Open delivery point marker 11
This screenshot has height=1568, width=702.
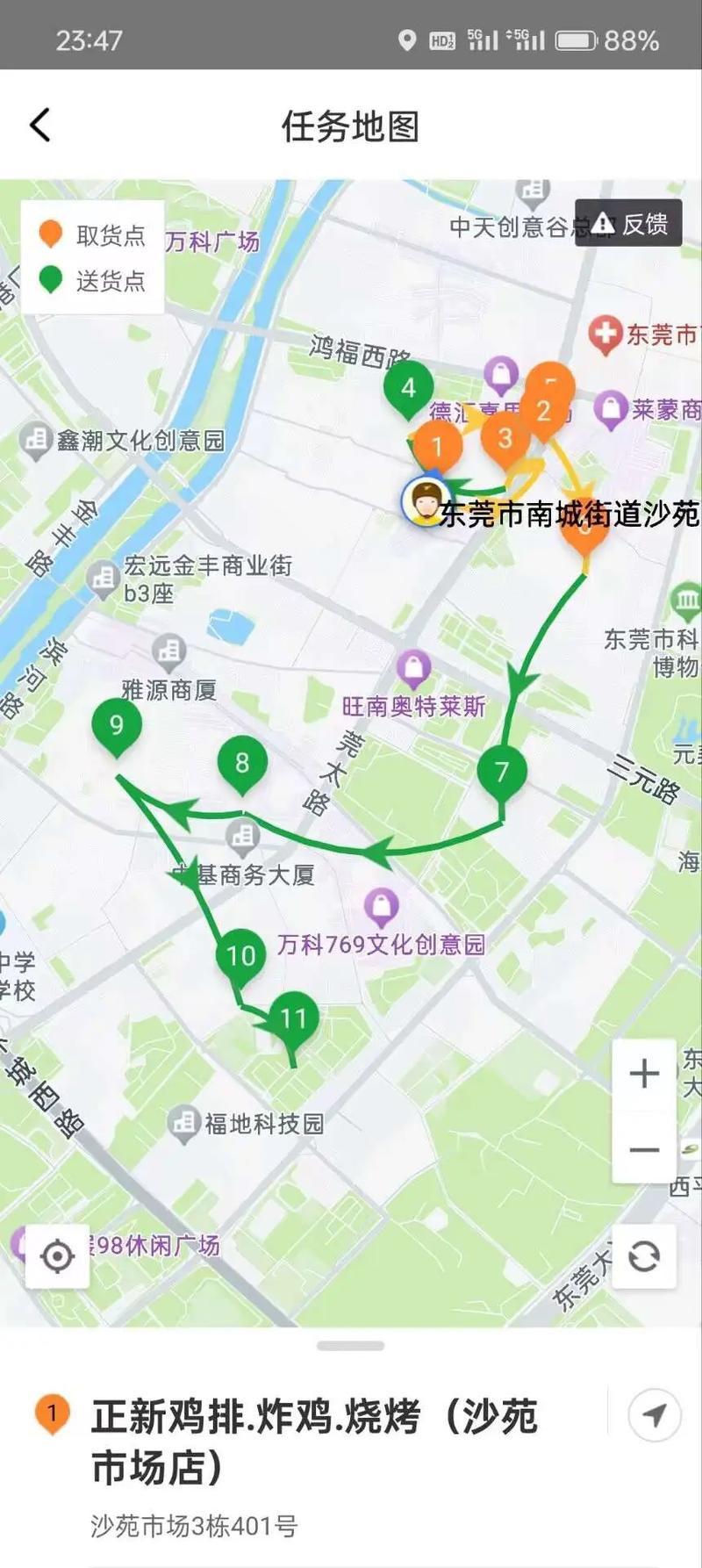coord(294,1018)
